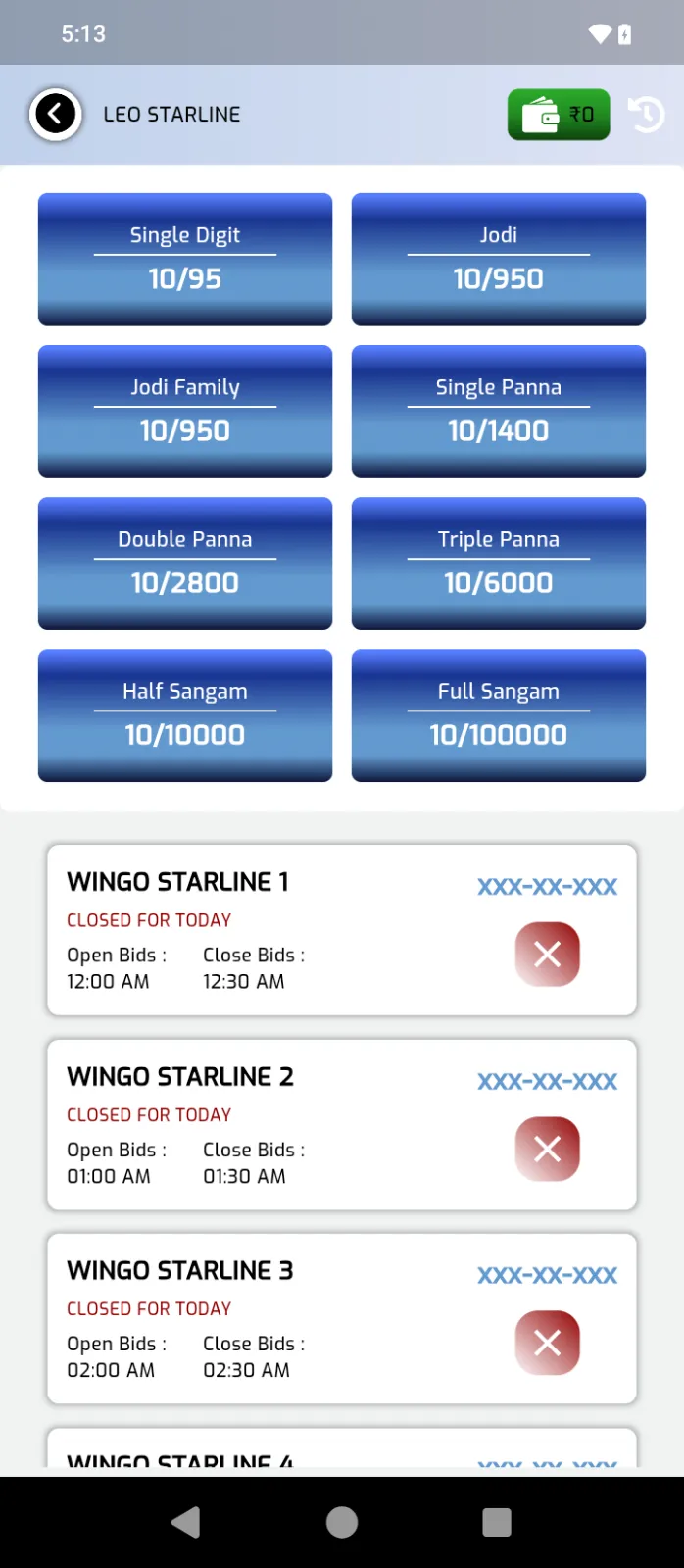This screenshot has height=1568, width=684.
Task: Go back using the circular arrow button
Action: (56, 115)
